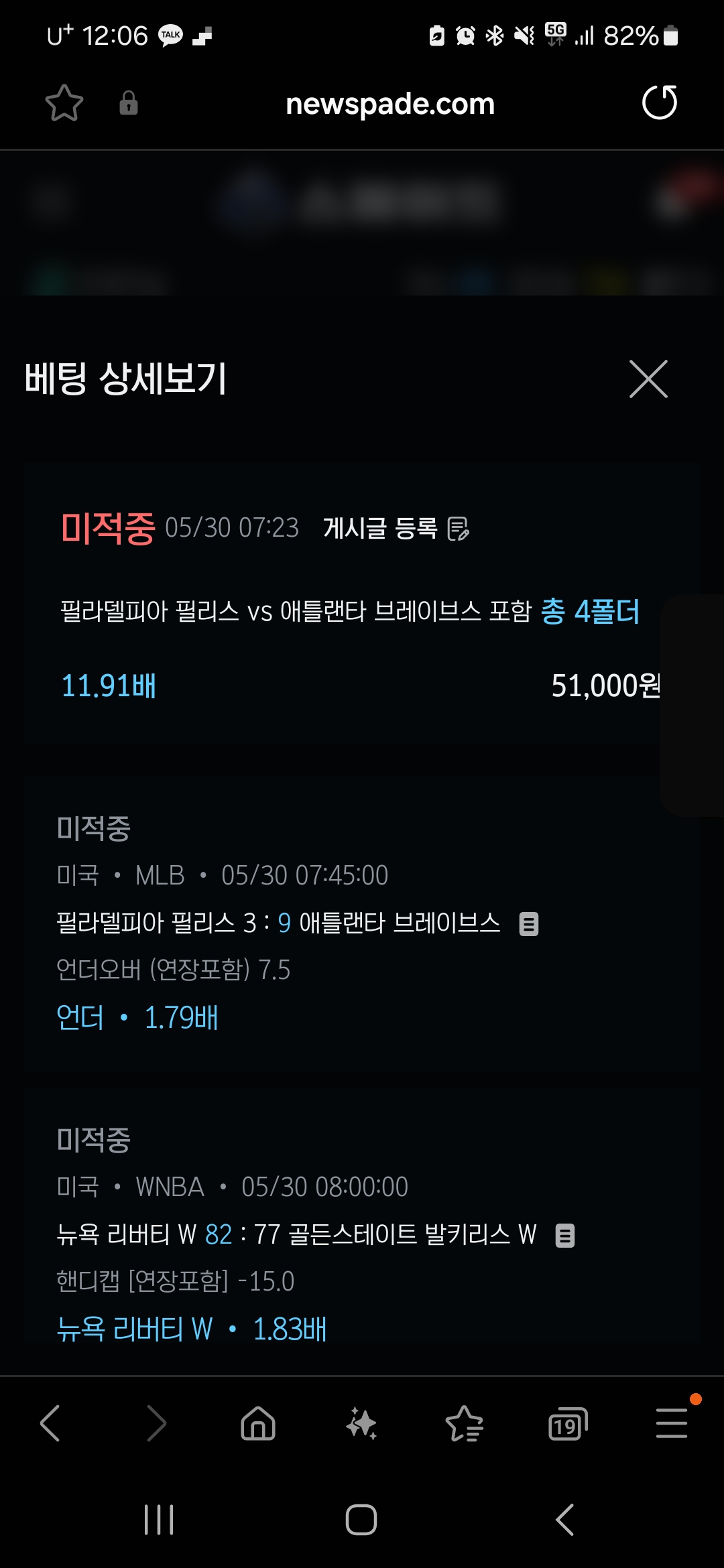
Task: View the 19 open tabs
Action: point(568,1423)
